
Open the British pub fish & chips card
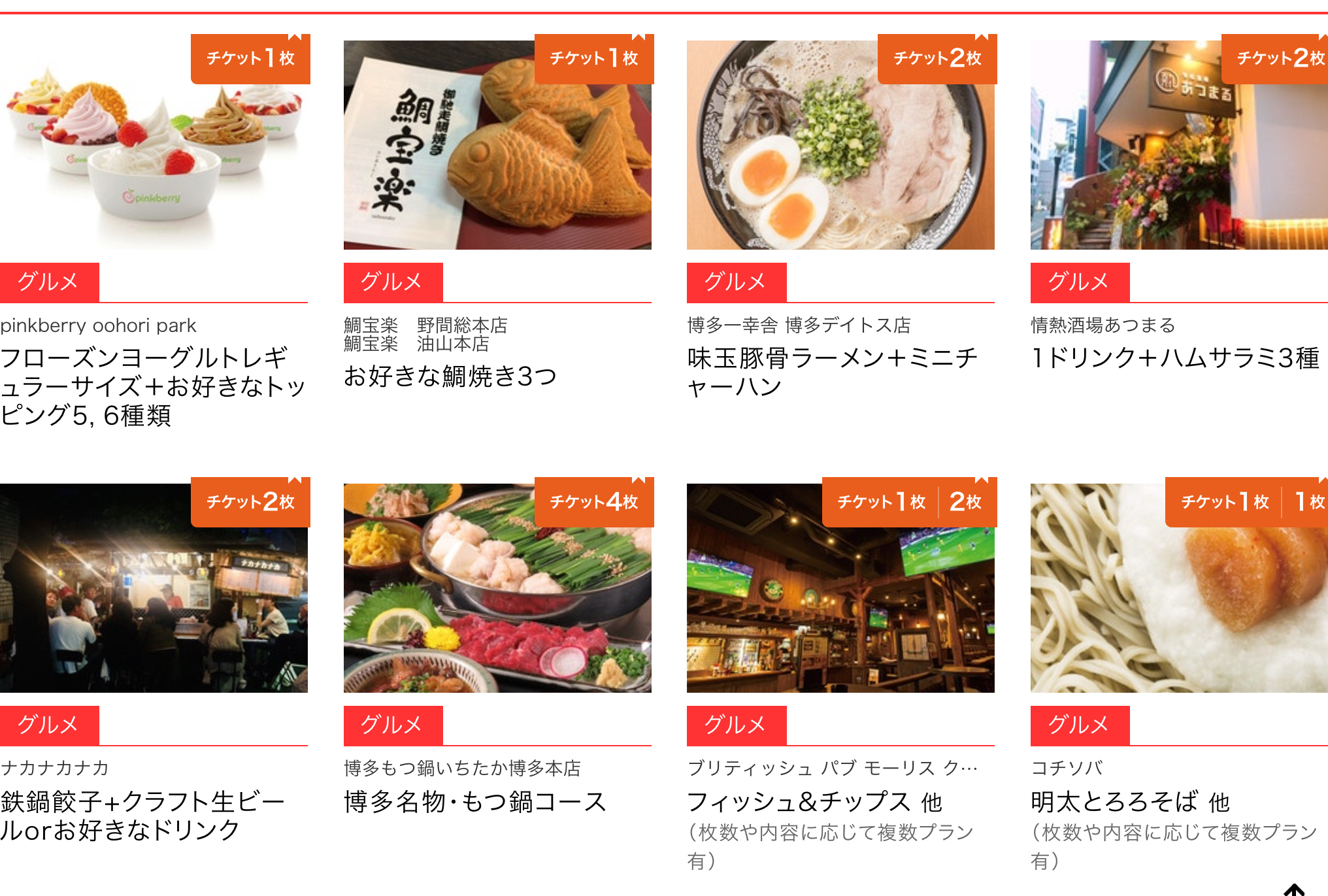[x=840, y=588]
